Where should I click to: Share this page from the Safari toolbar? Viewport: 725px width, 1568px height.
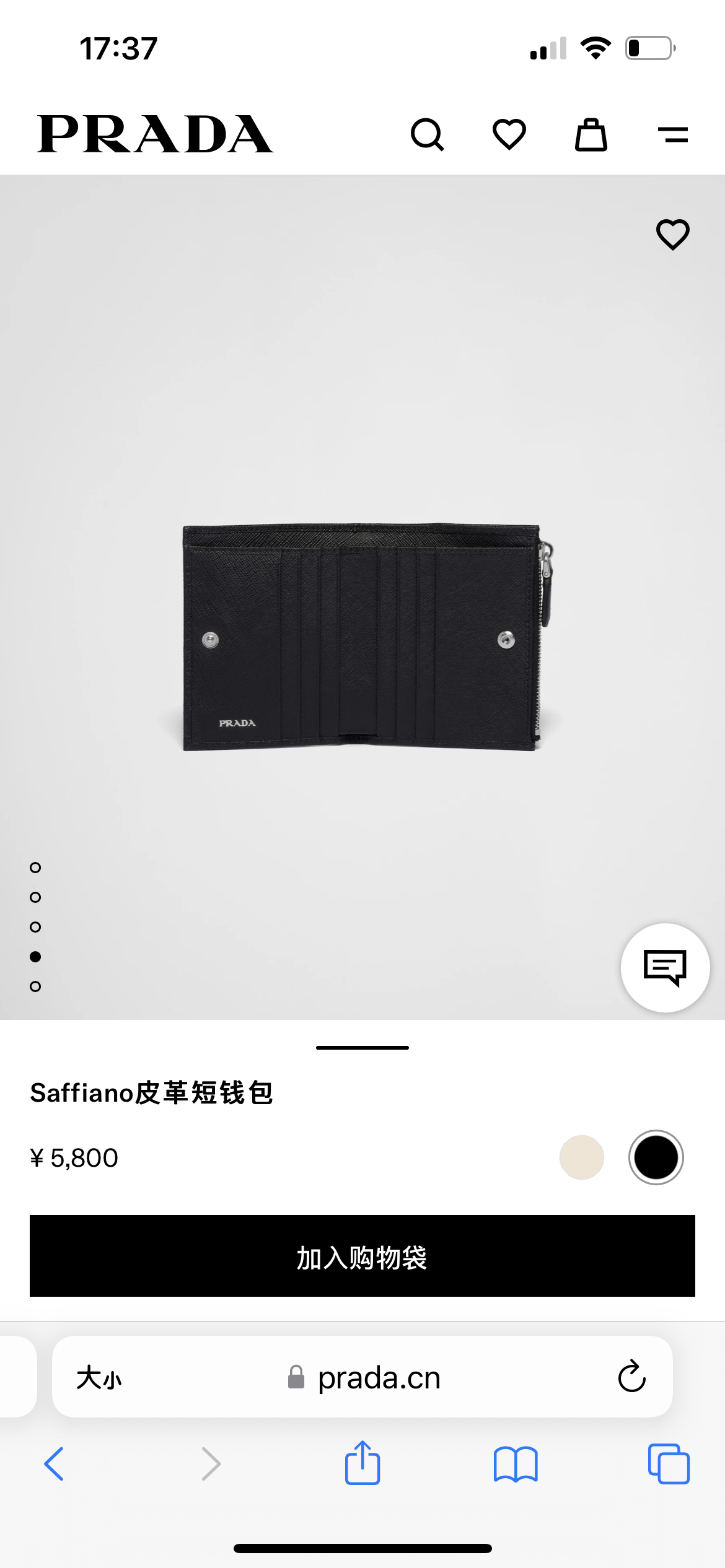[x=362, y=1463]
